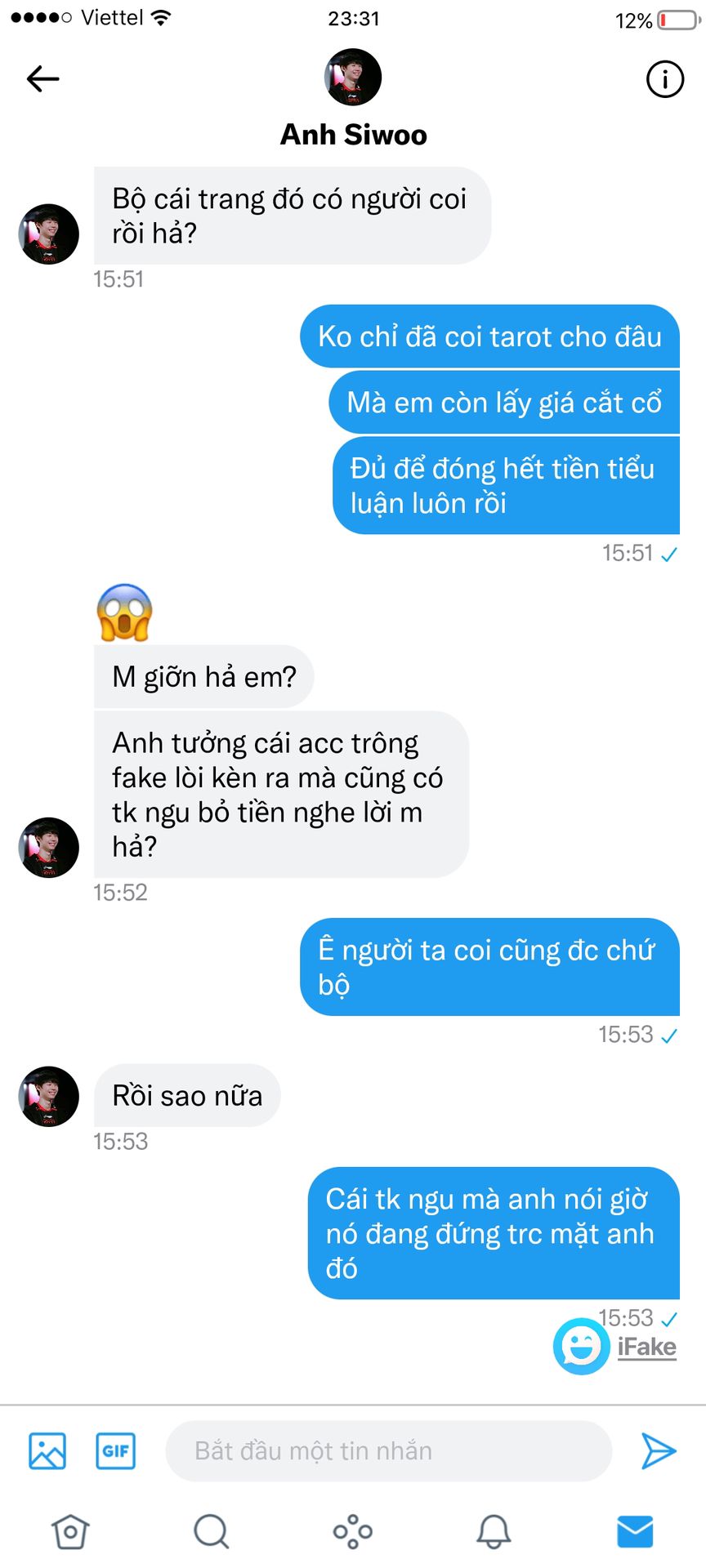706x1568 pixels.
Task: Send the message with the paper-plane icon
Action: pyautogui.click(x=658, y=1451)
